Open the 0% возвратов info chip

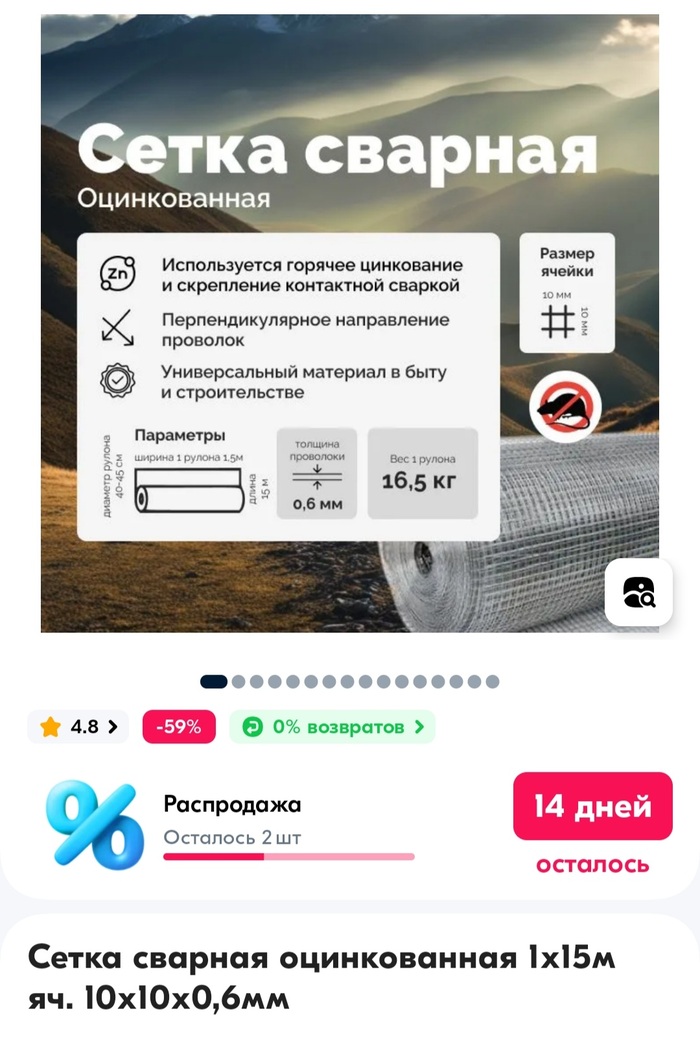pyautogui.click(x=332, y=727)
